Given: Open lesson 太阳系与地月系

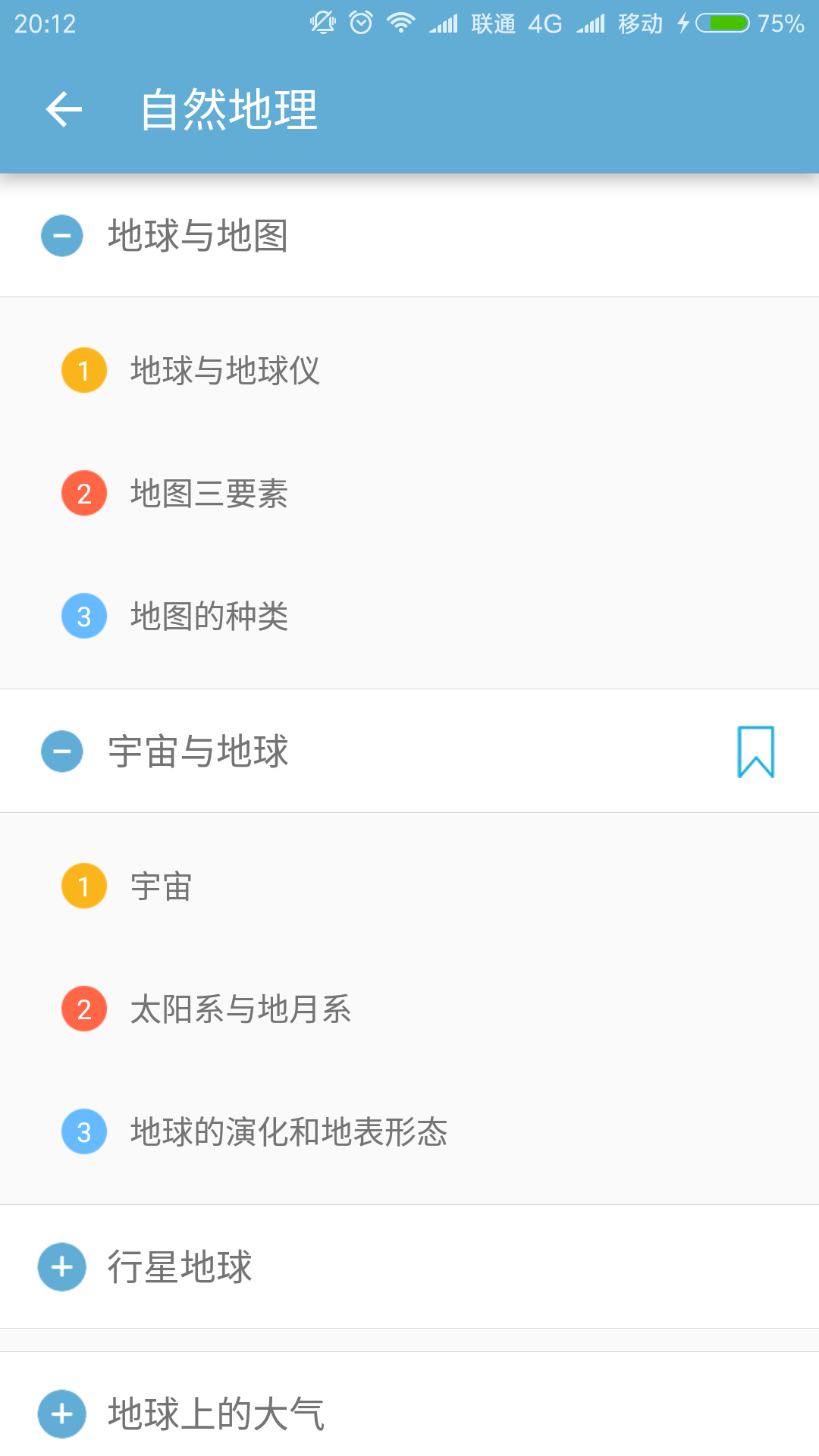Looking at the screenshot, I should click(240, 1009).
